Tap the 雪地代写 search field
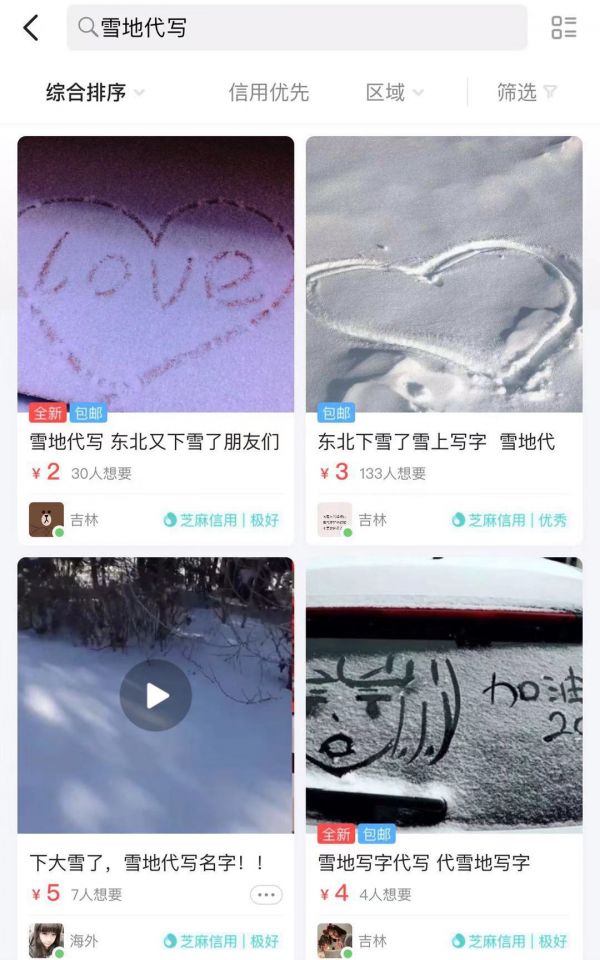600x960 pixels. coord(297,28)
